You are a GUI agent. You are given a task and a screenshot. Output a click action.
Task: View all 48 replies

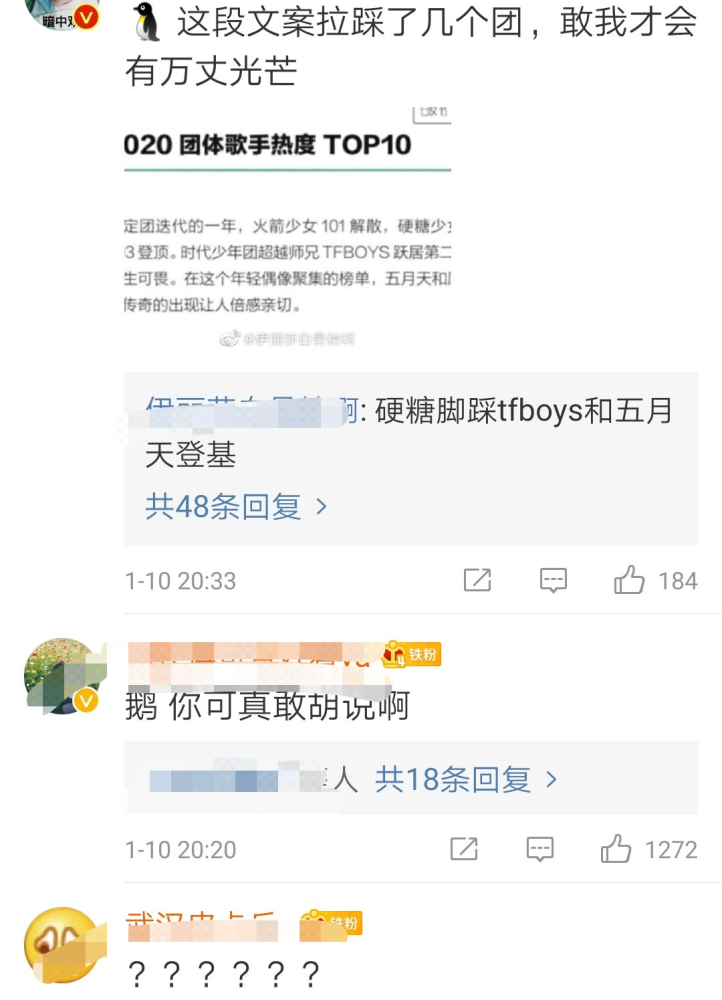(236, 507)
